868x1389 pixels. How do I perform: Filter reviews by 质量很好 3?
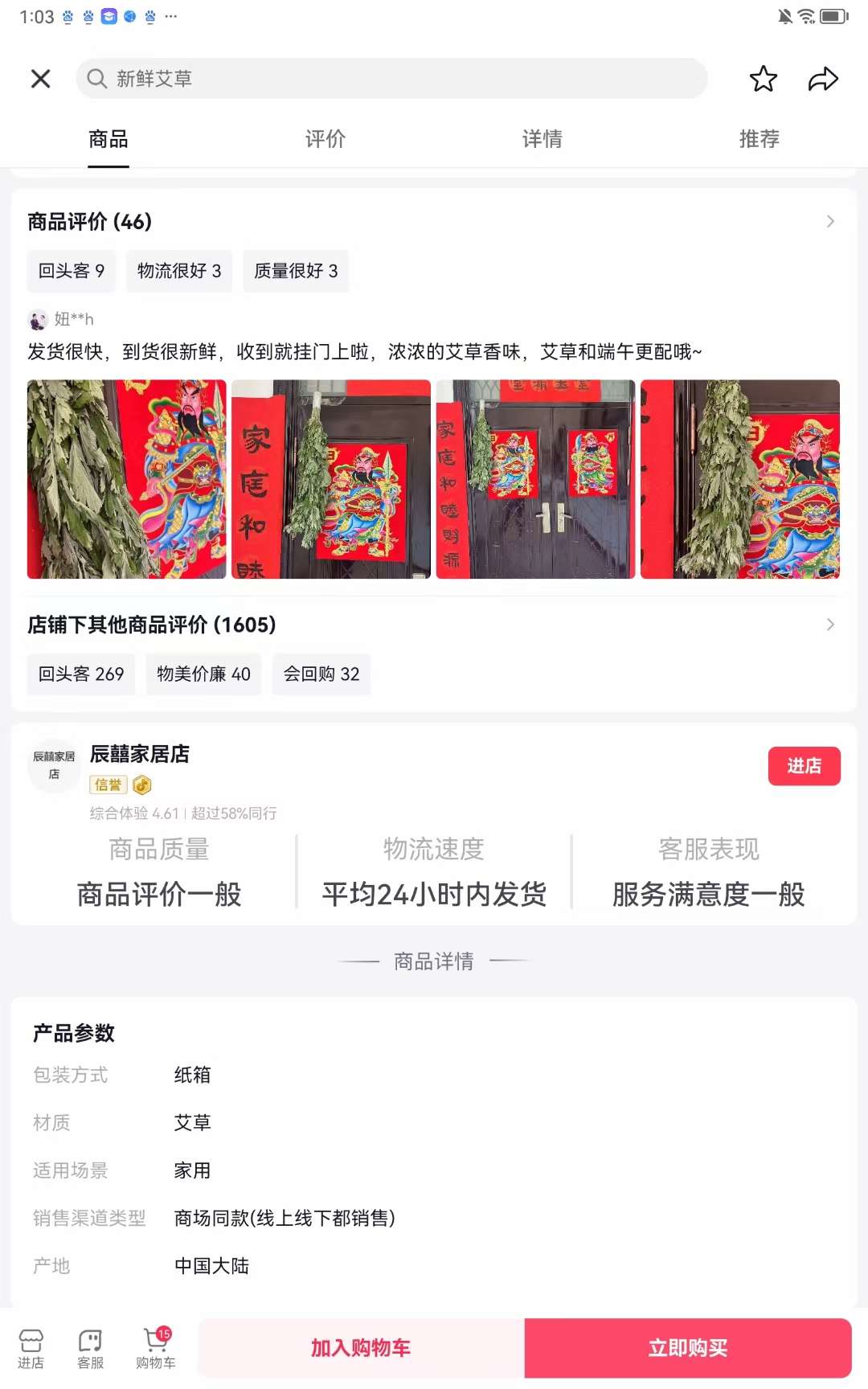pyautogui.click(x=296, y=271)
